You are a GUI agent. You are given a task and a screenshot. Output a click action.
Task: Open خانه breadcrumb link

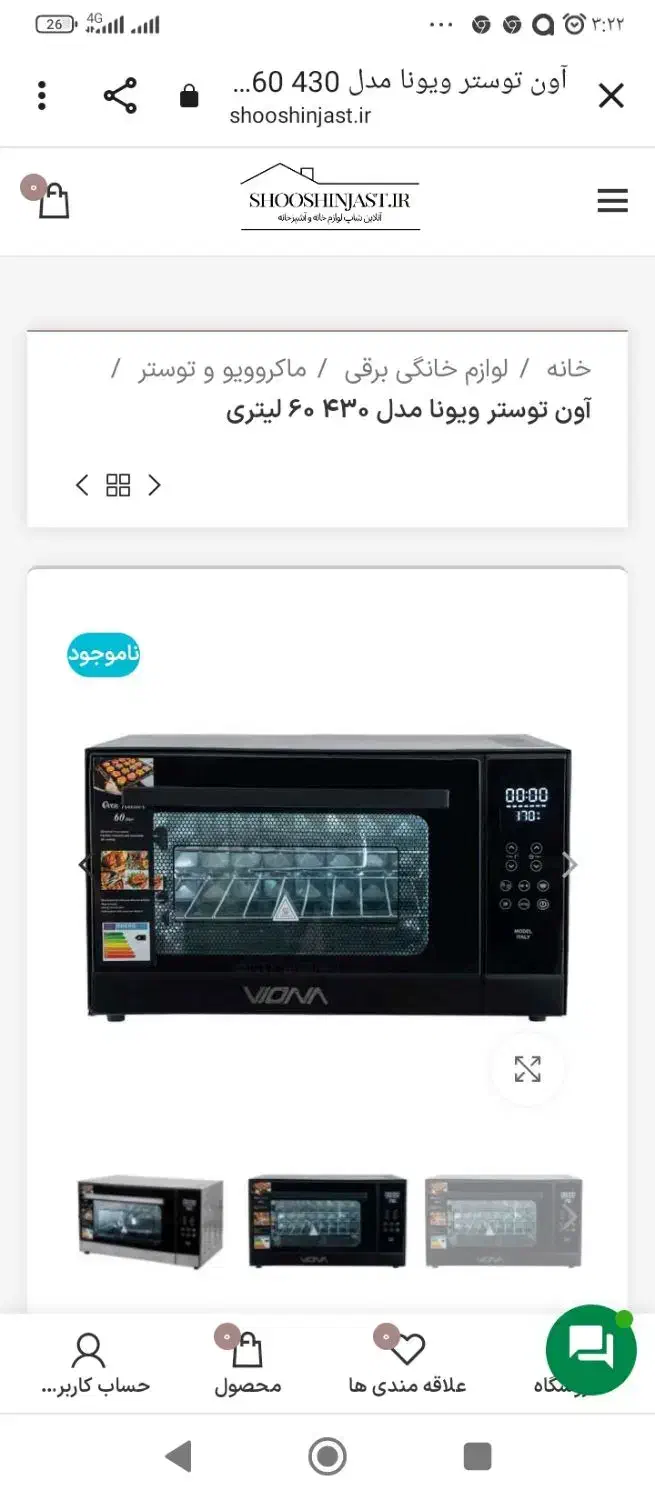[568, 369]
